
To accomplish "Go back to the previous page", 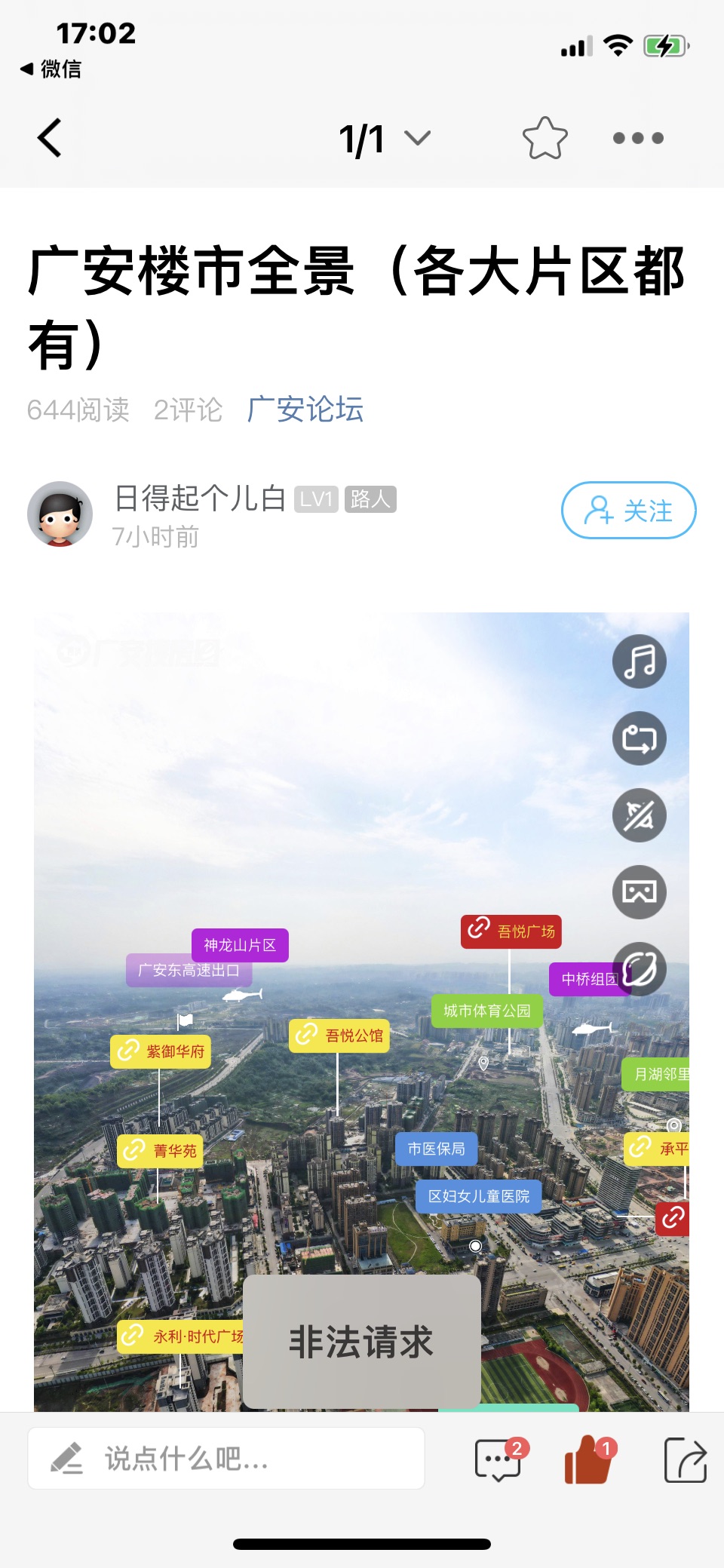I will pyautogui.click(x=50, y=138).
